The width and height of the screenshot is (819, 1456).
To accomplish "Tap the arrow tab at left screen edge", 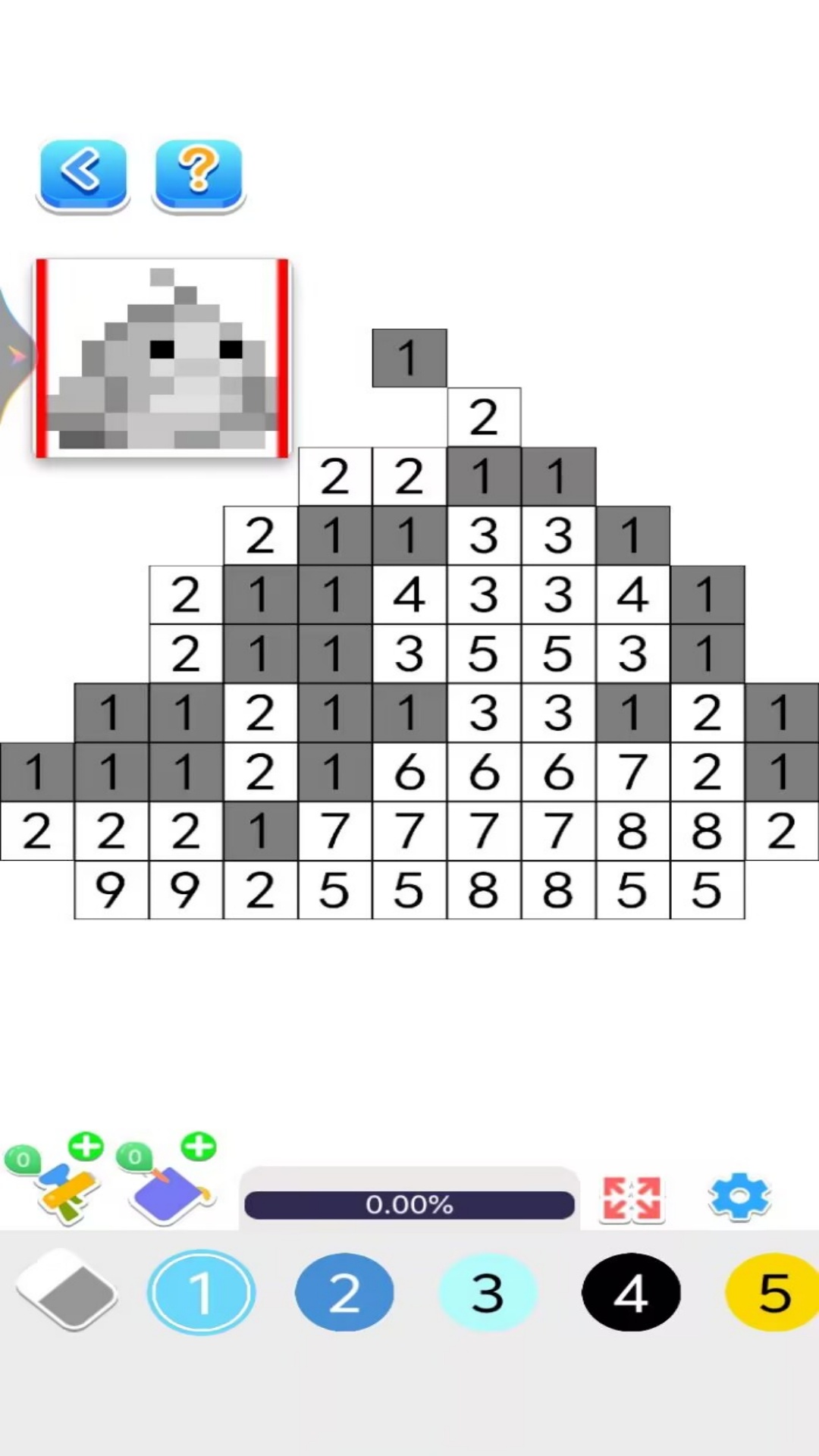I will 15,355.
